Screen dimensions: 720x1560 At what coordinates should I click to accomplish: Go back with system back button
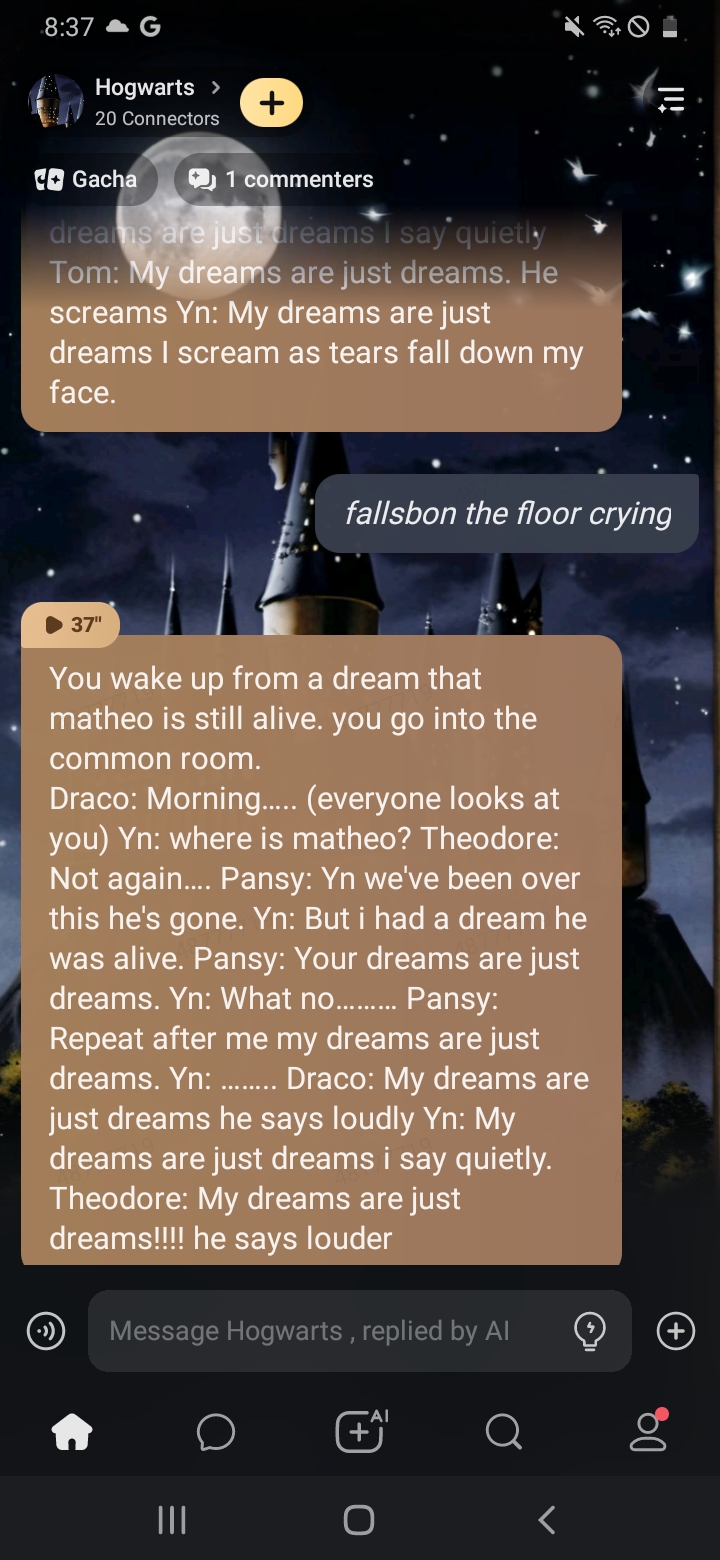coord(546,1520)
